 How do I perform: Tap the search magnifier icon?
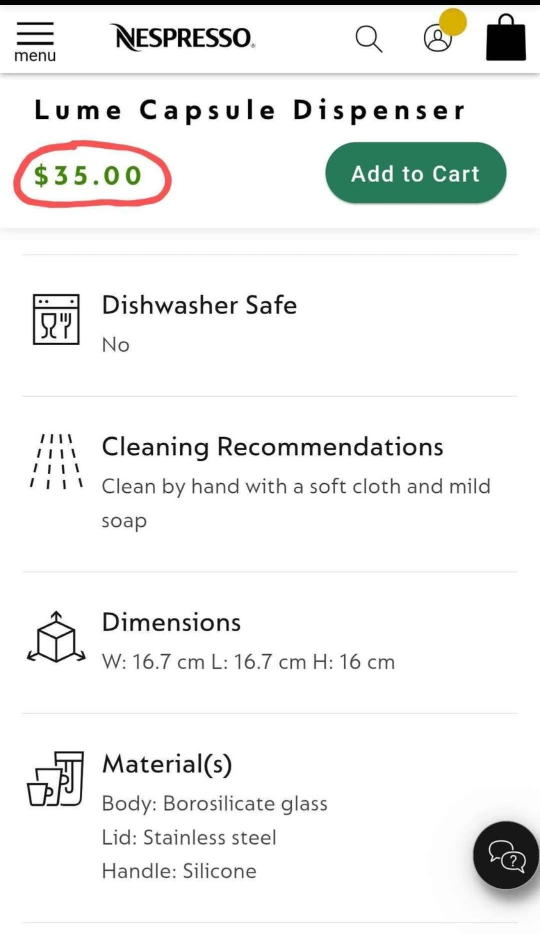369,39
